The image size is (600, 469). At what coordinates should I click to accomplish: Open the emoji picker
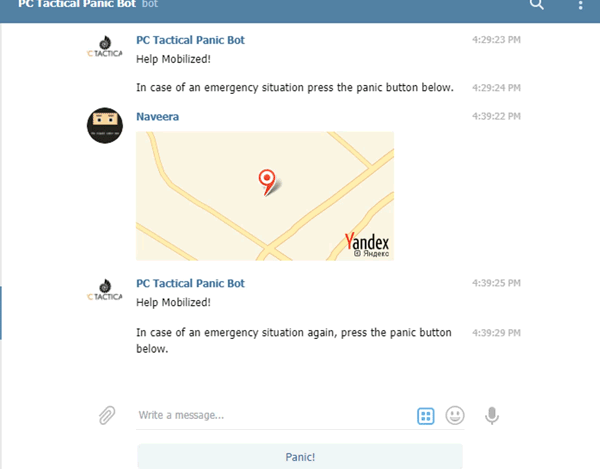pyautogui.click(x=456, y=415)
